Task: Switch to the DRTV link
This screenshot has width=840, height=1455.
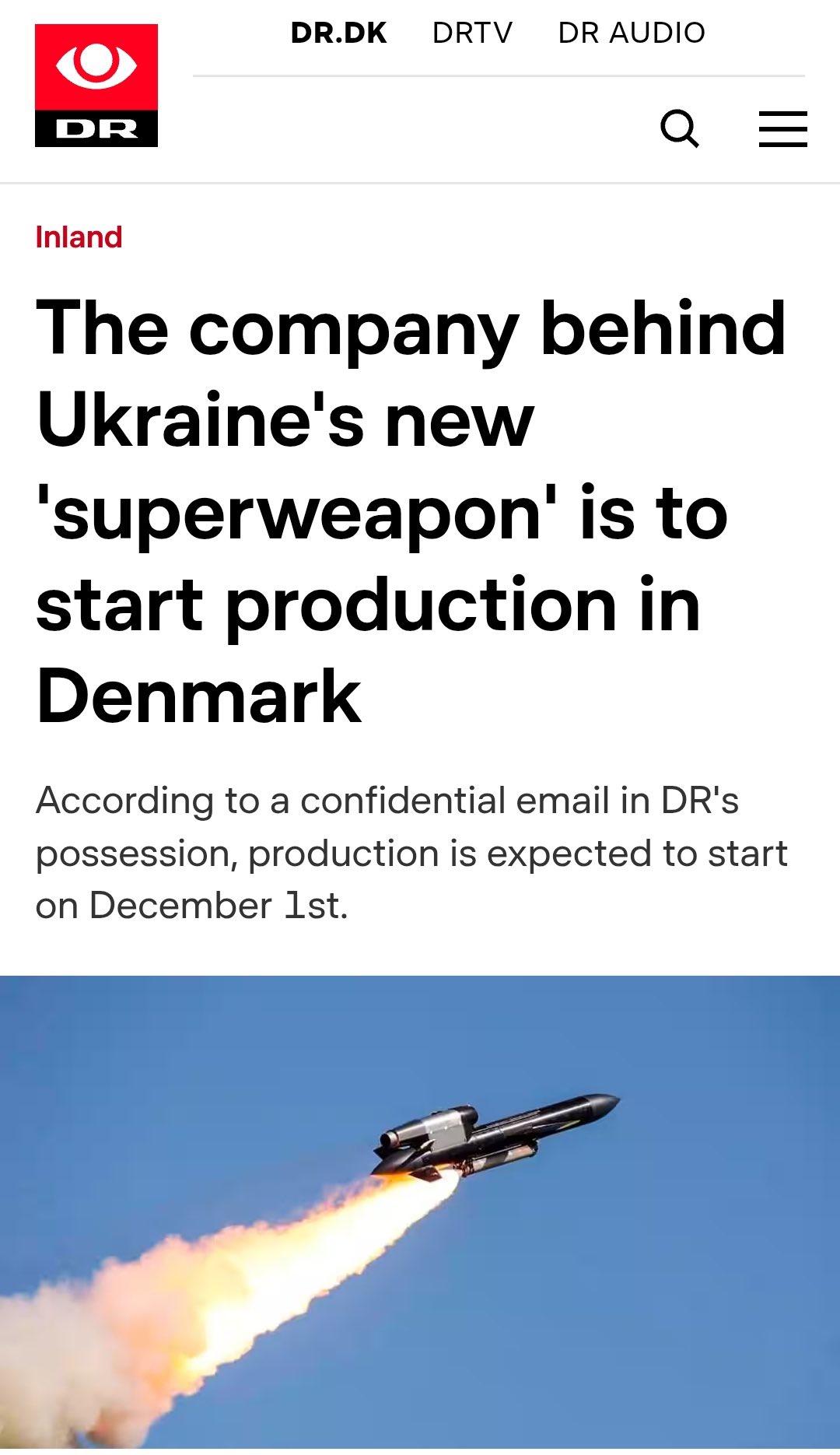Action: click(472, 33)
